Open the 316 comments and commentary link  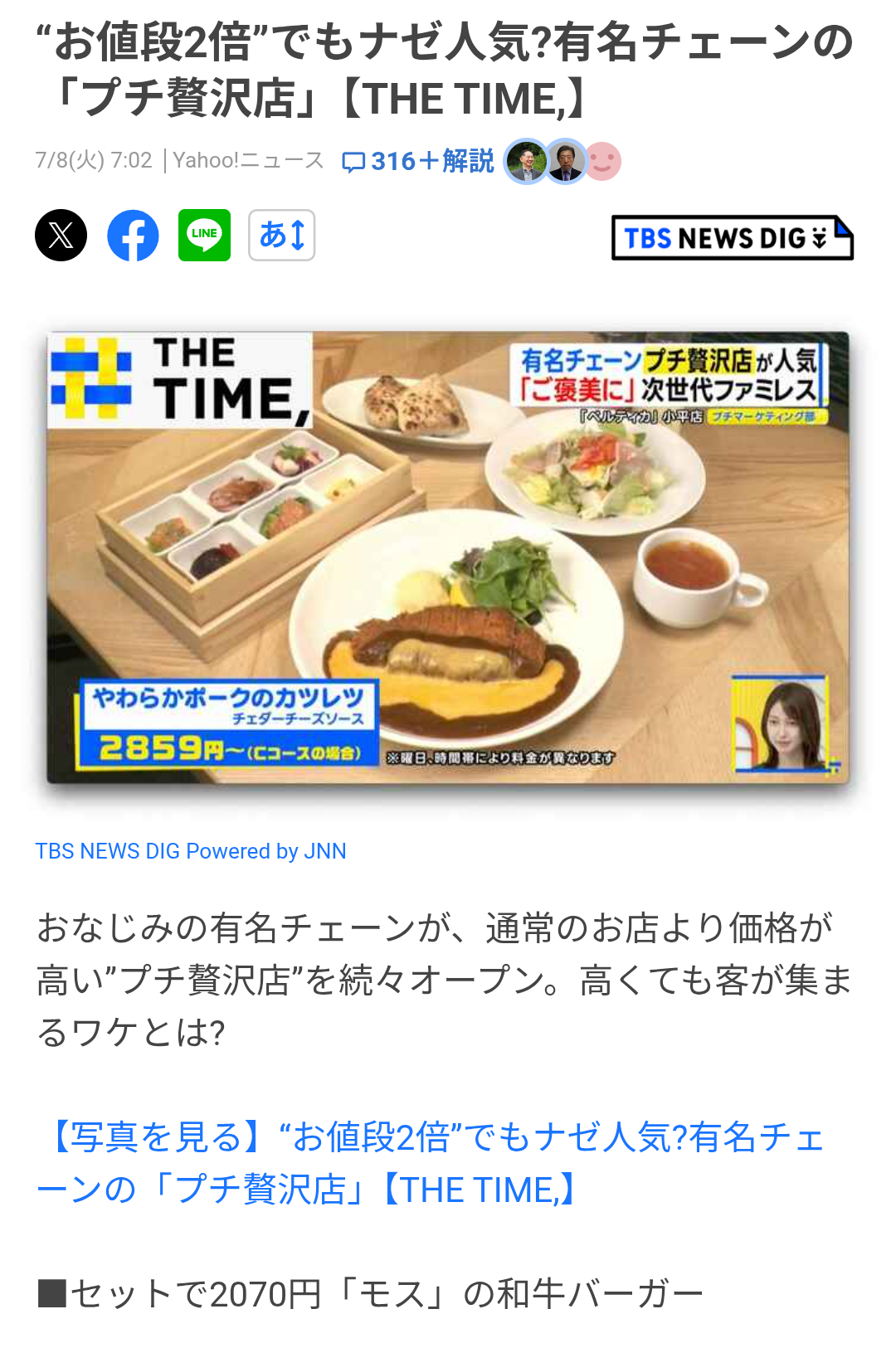(x=418, y=161)
